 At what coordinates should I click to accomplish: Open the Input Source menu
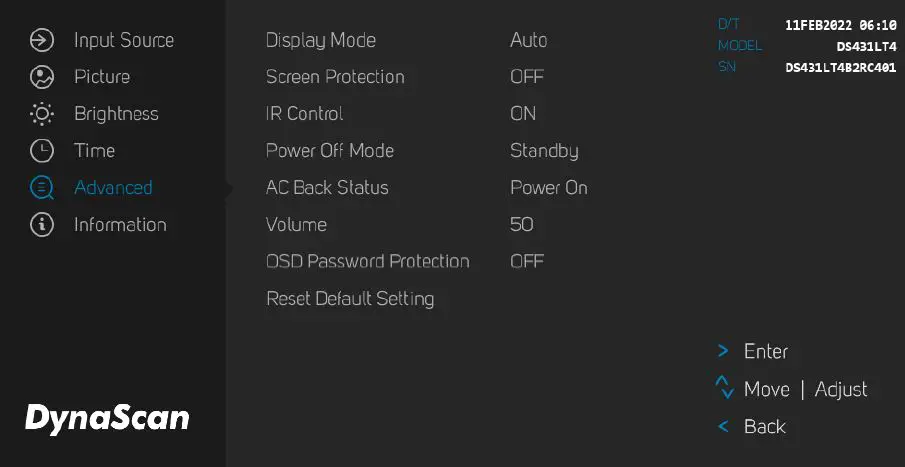[123, 41]
